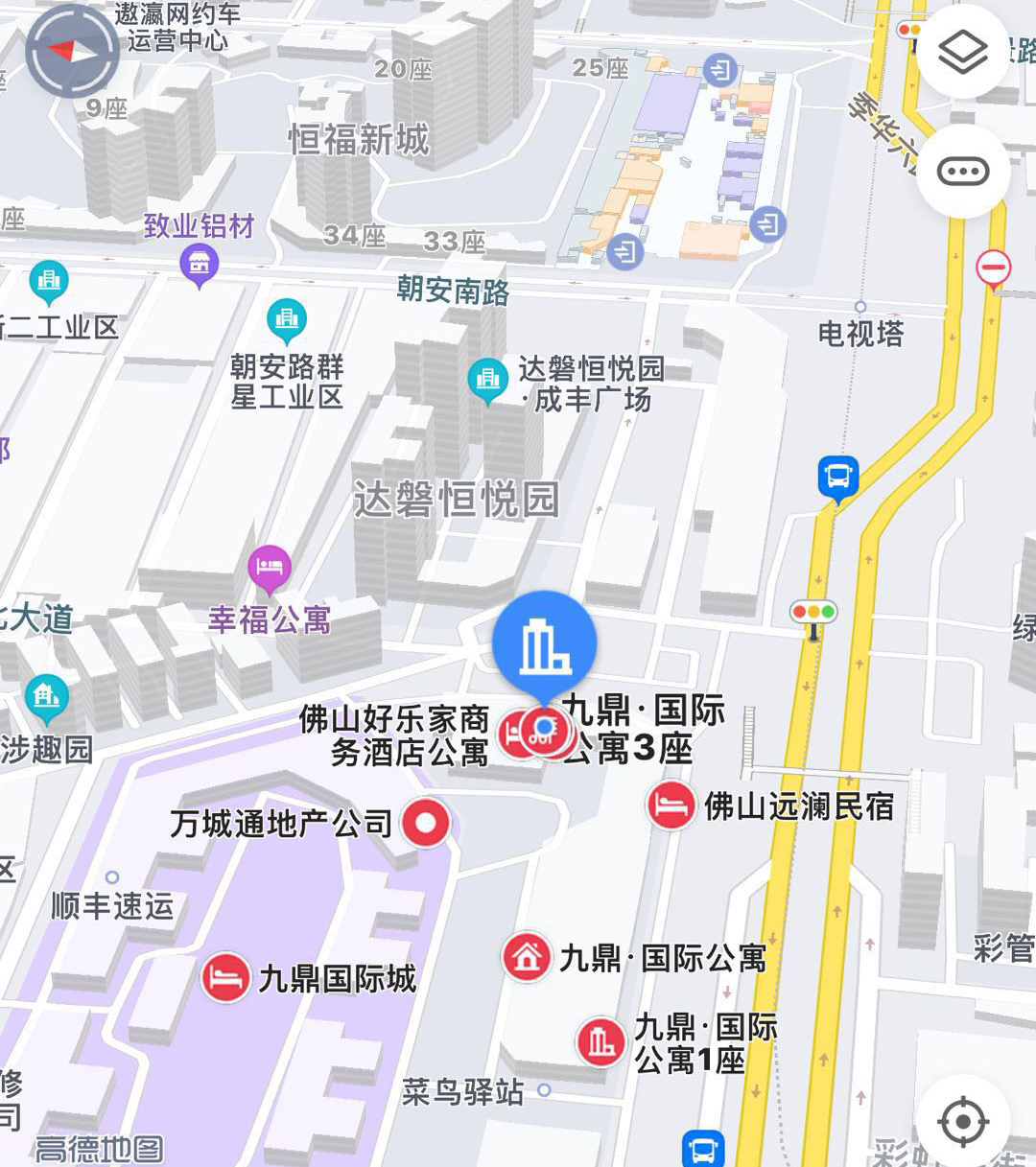Open the 万城通地产公司 map pin
Image resolution: width=1036 pixels, height=1167 pixels.
click(x=426, y=823)
